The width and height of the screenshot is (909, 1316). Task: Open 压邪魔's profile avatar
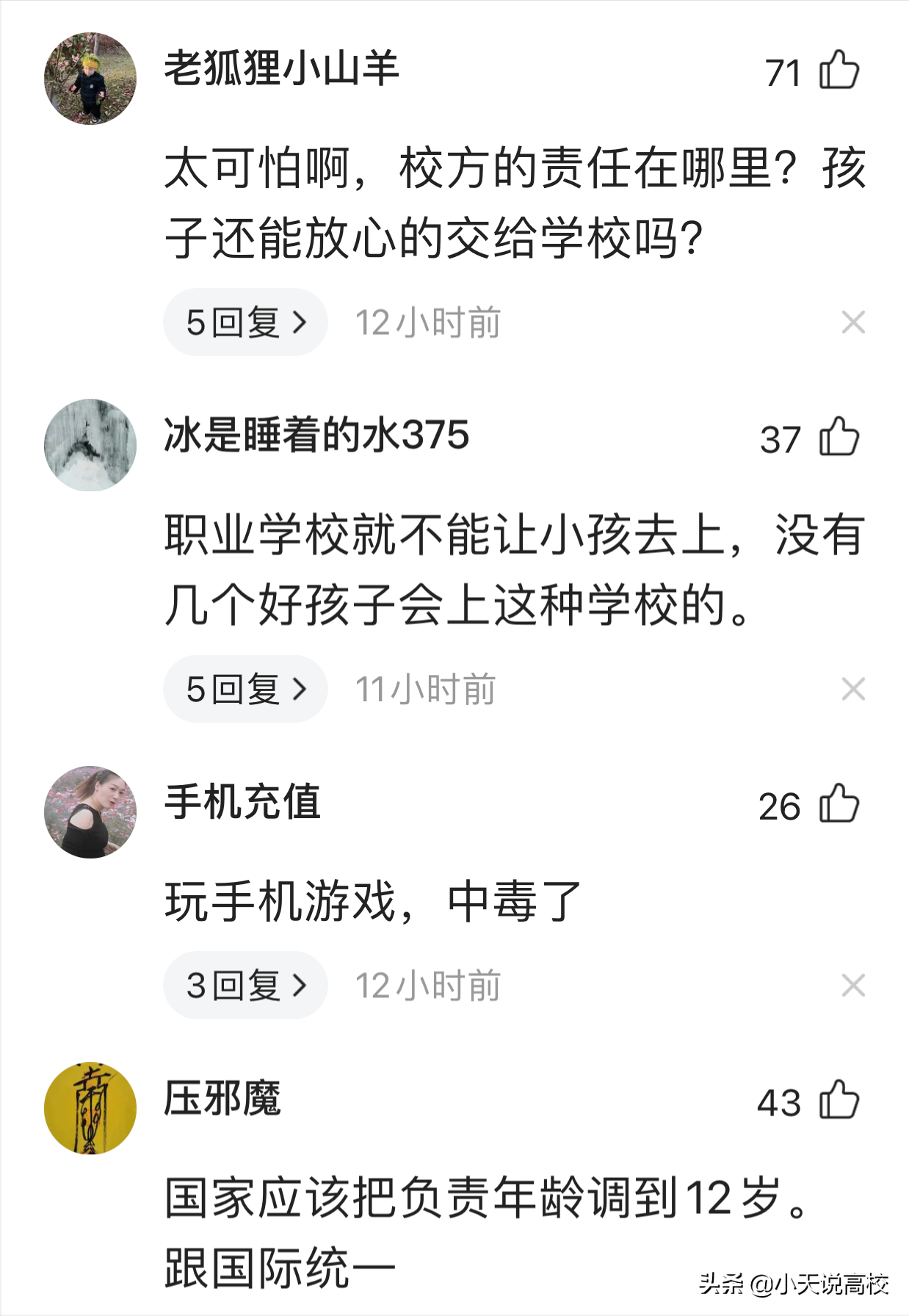tap(90, 1108)
